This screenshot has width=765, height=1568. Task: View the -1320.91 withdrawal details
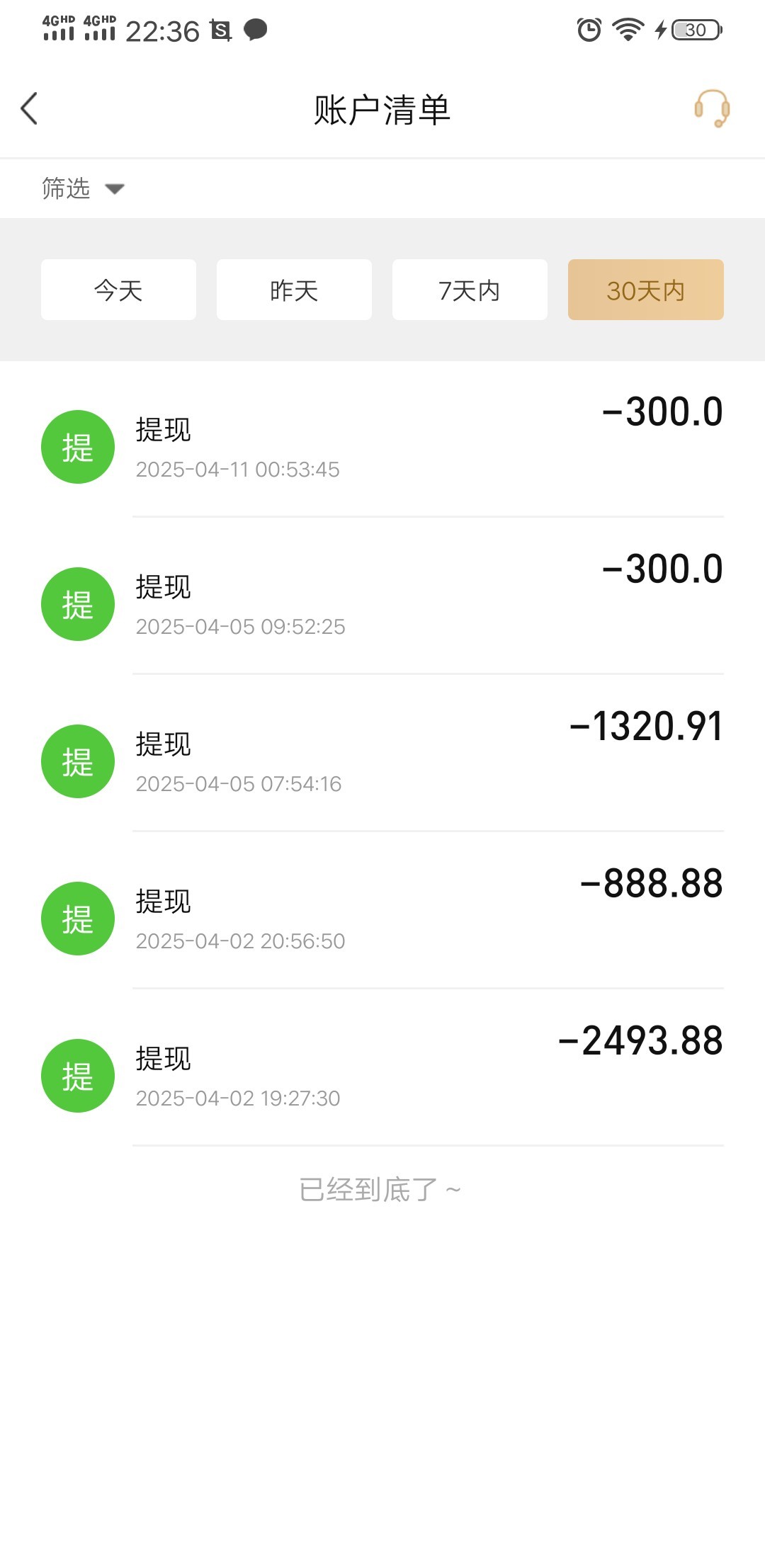[x=382, y=761]
